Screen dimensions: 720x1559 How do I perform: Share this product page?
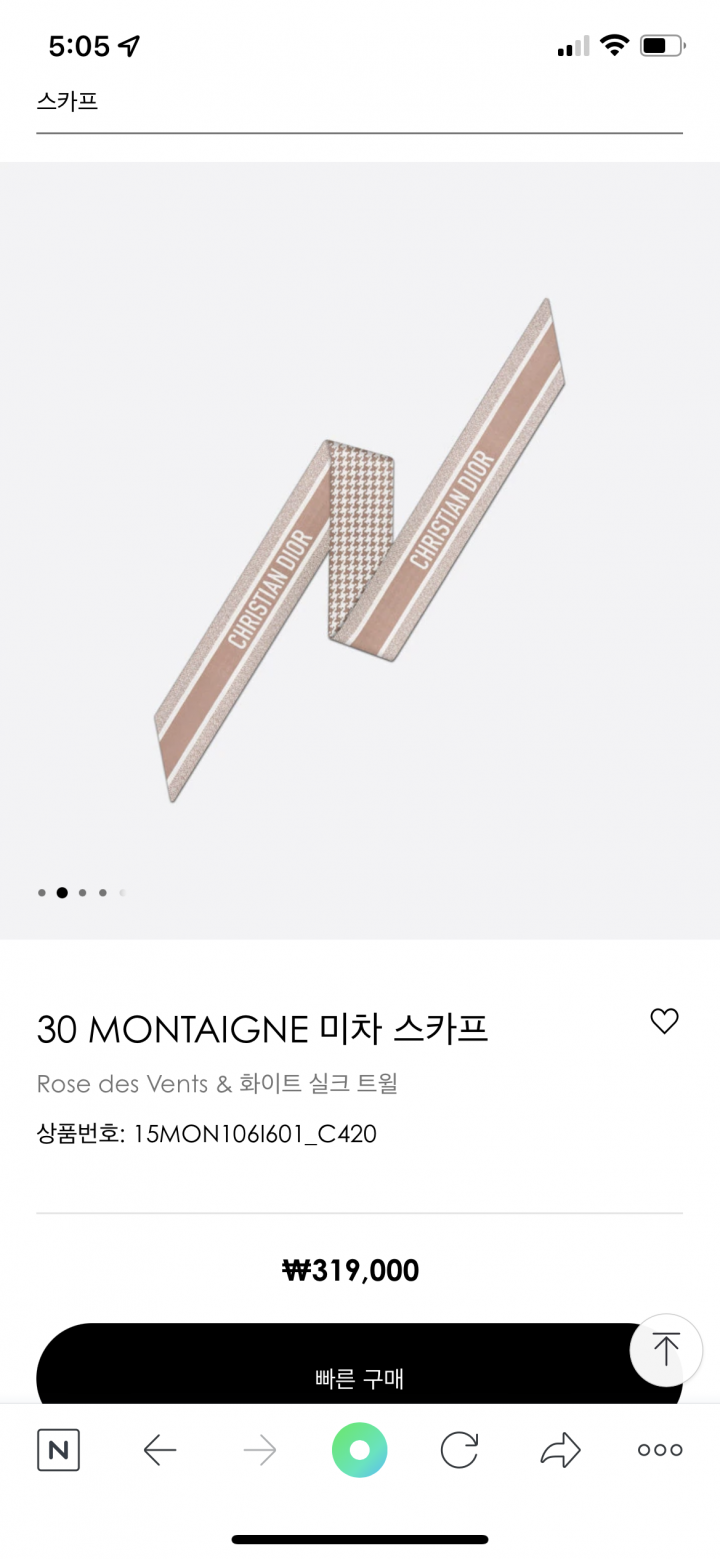(x=560, y=1450)
